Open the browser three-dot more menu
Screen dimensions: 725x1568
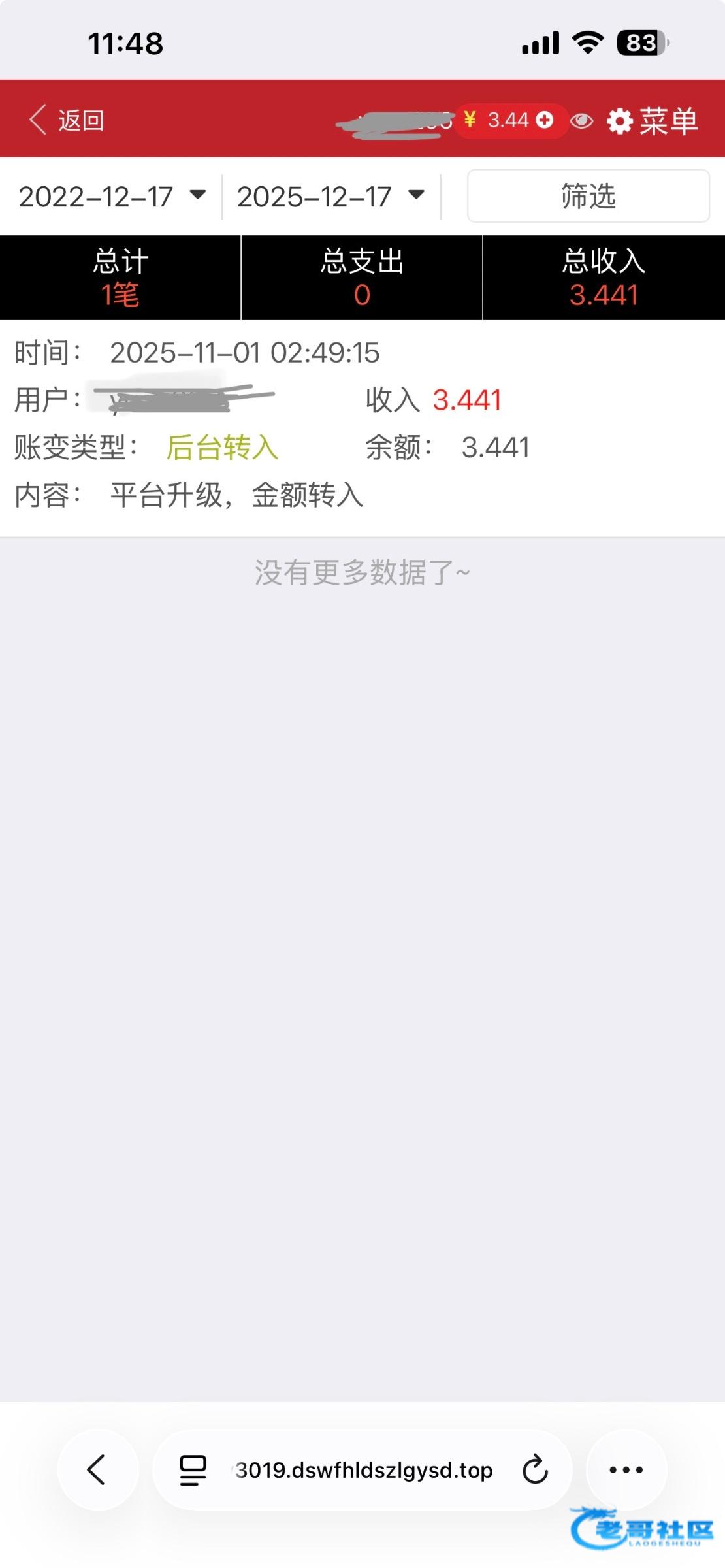tap(626, 1470)
